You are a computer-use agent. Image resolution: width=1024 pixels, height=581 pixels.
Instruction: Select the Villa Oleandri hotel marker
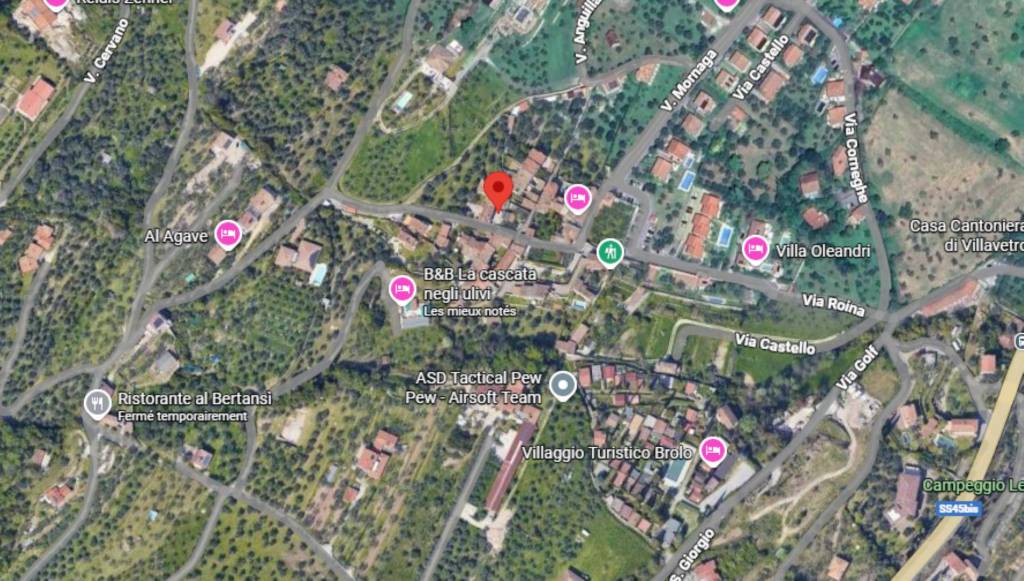click(756, 249)
